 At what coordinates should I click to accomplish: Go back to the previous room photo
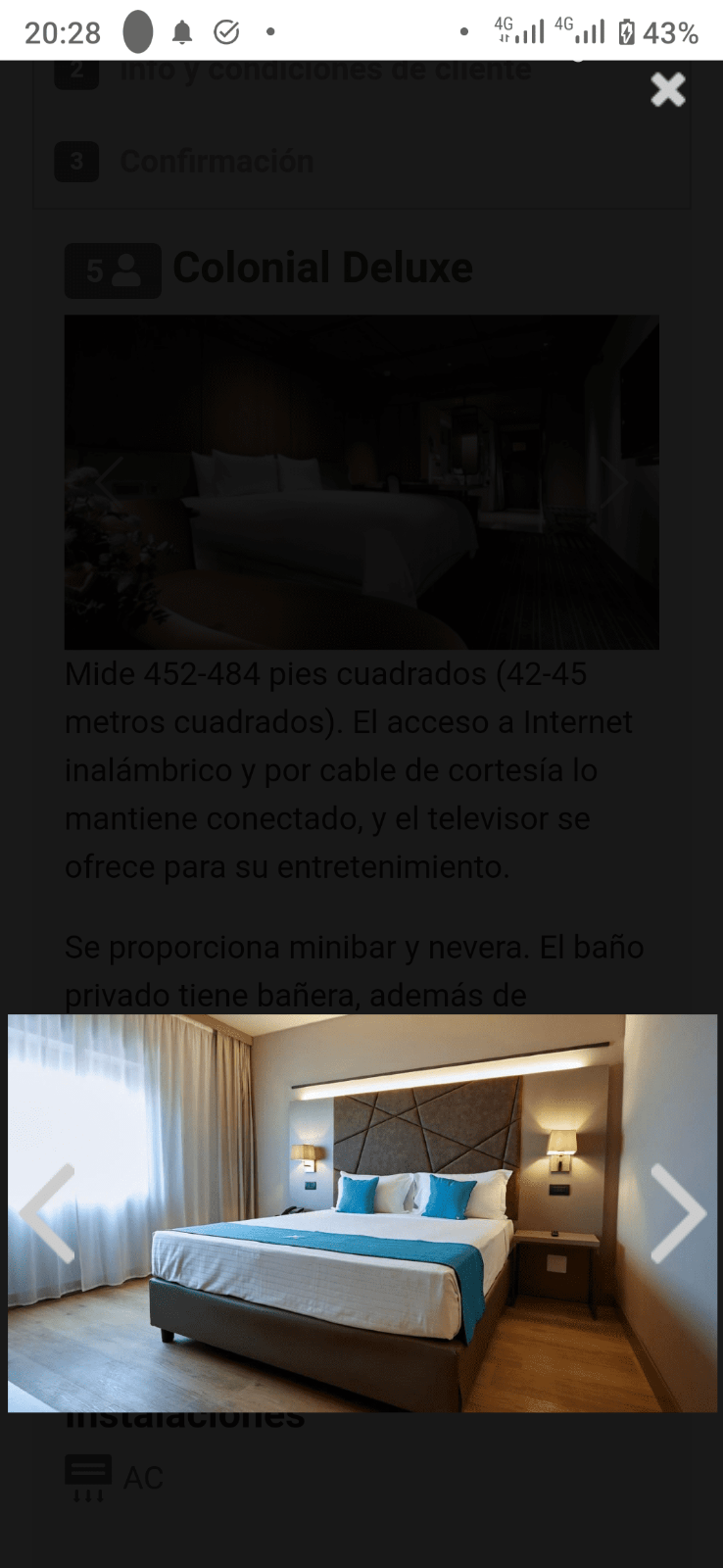pos(48,1213)
